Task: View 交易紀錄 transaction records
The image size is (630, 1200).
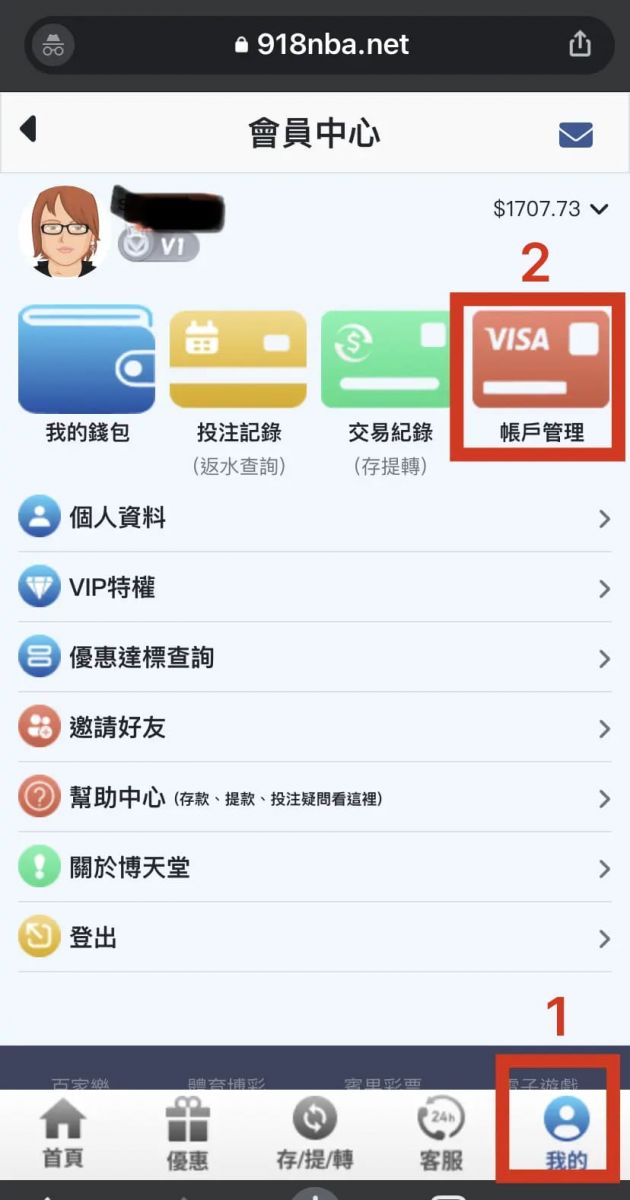Action: point(390,375)
